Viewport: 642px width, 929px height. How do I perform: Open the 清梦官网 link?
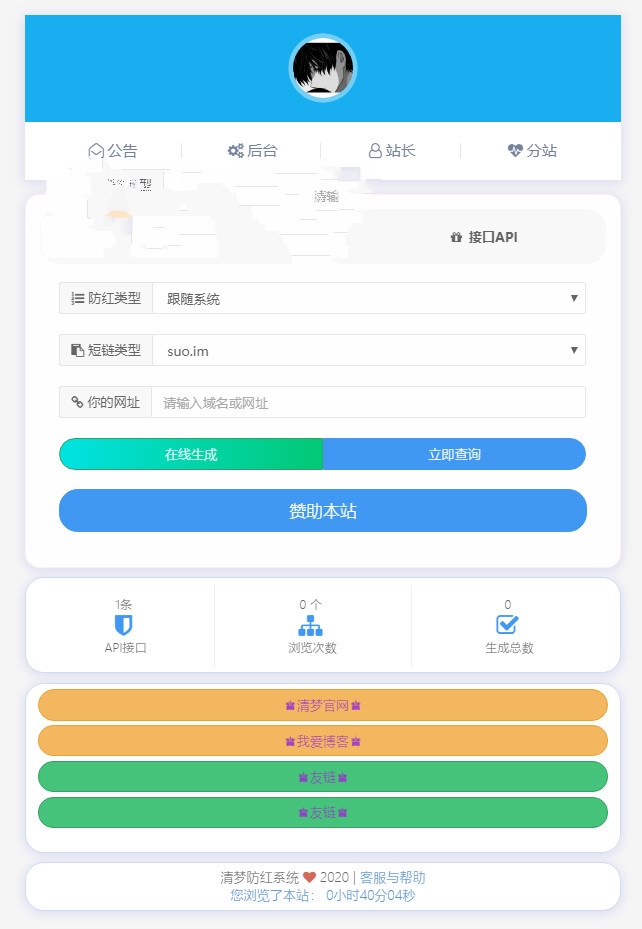point(322,706)
